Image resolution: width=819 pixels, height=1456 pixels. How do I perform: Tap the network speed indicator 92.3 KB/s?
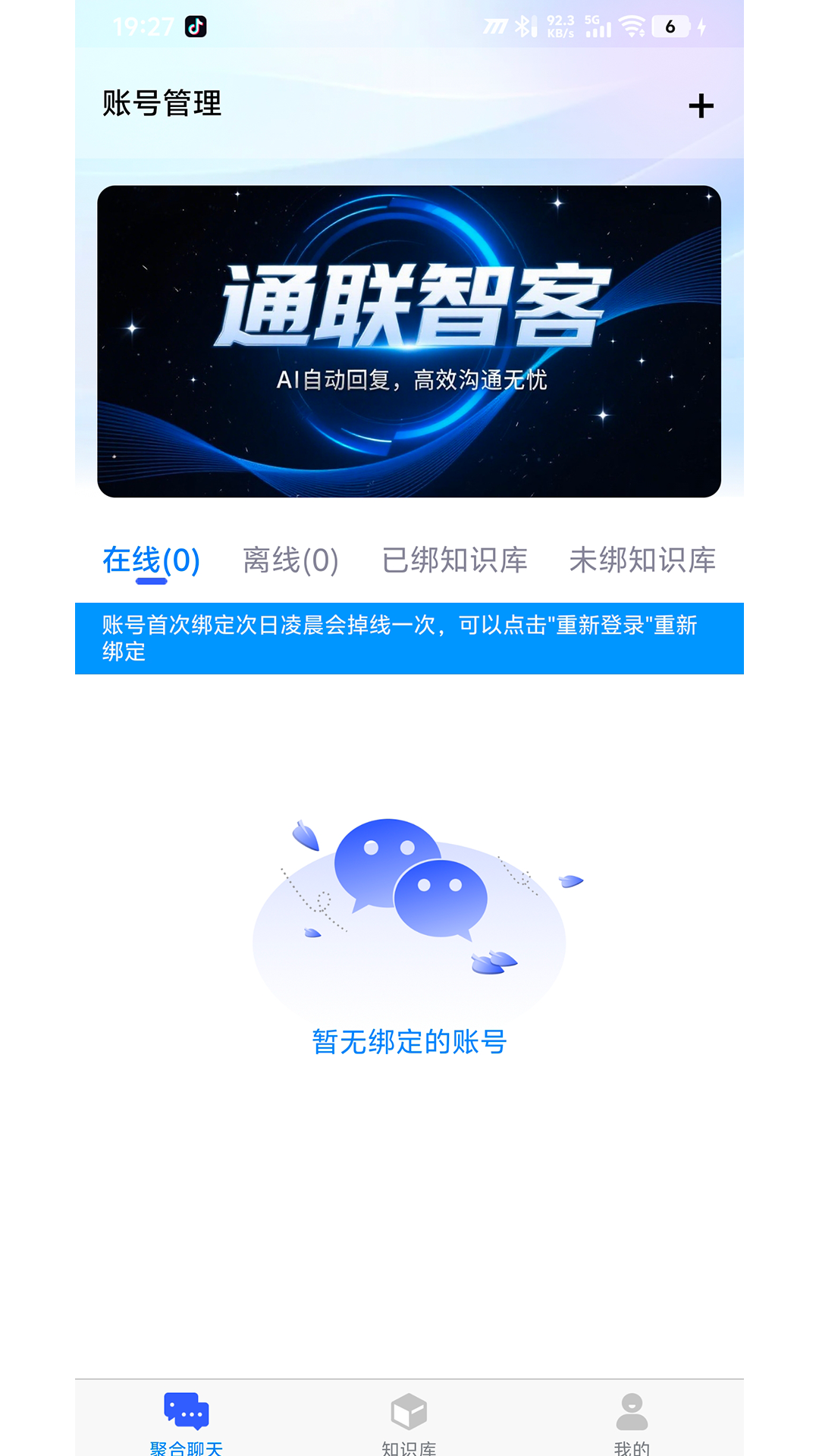560,25
